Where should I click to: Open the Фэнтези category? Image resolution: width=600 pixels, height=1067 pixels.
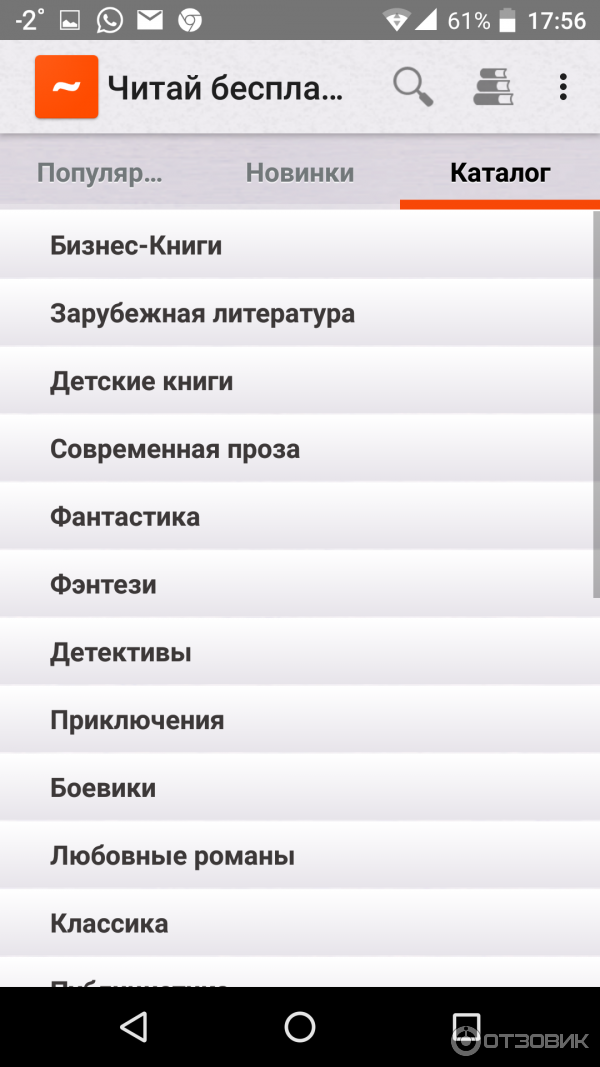103,585
